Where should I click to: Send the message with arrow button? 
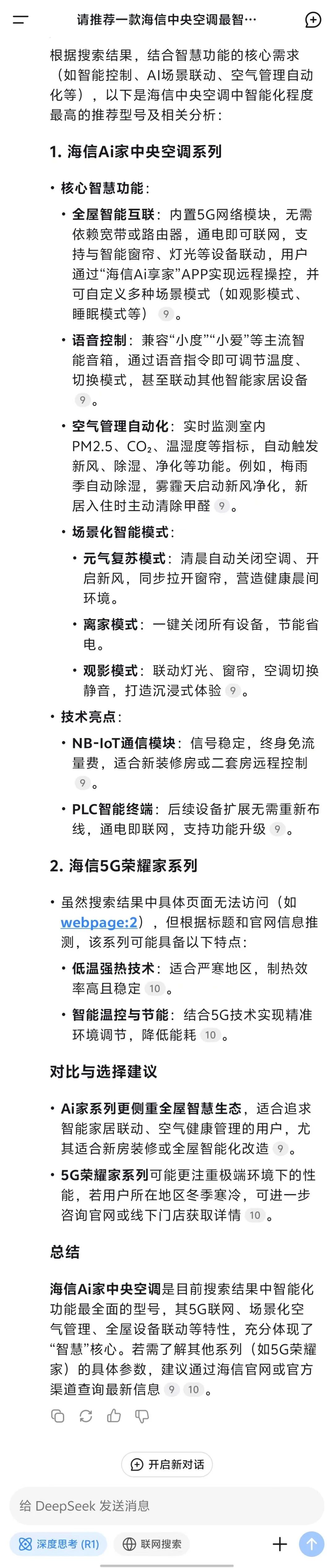pyautogui.click(x=311, y=1544)
